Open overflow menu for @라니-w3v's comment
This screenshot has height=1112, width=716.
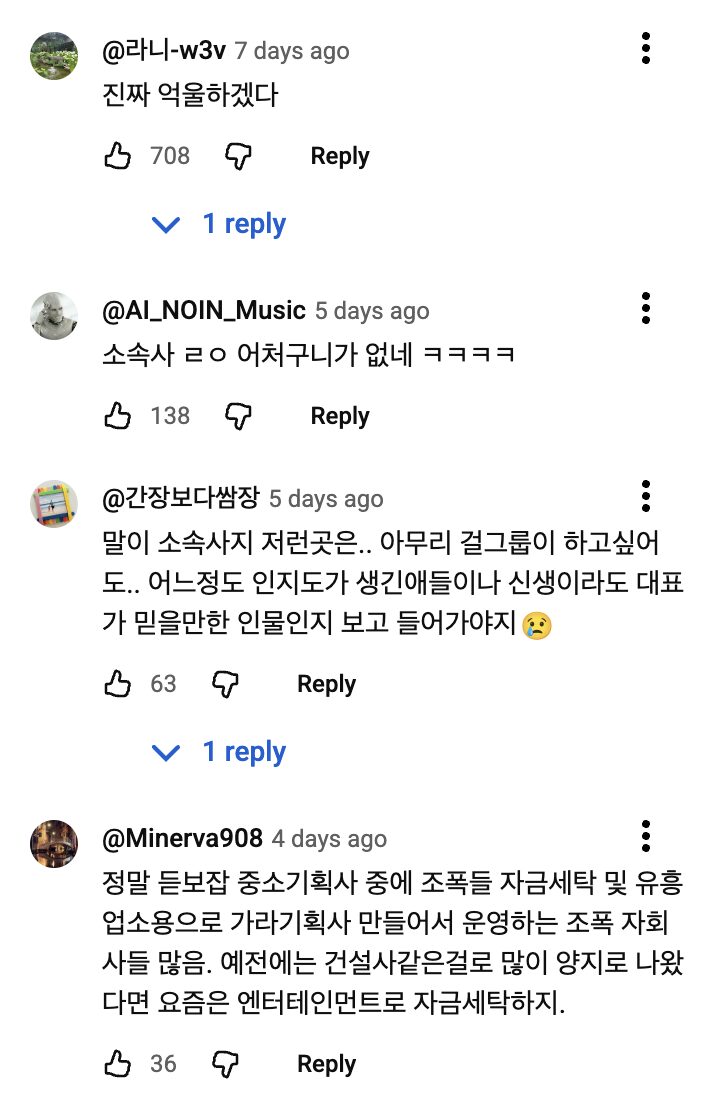646,48
